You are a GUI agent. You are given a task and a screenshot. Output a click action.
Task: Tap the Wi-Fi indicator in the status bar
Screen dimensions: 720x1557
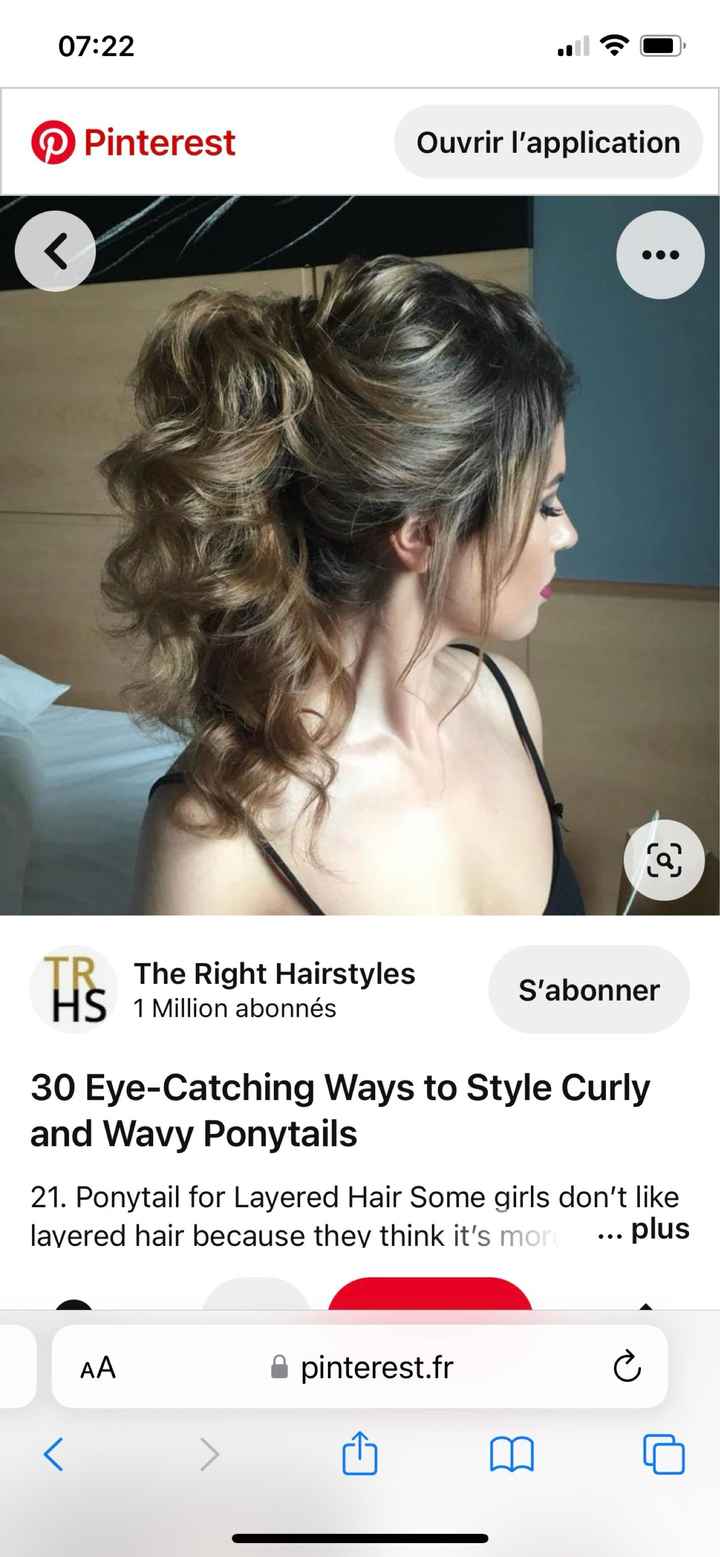coord(614,44)
